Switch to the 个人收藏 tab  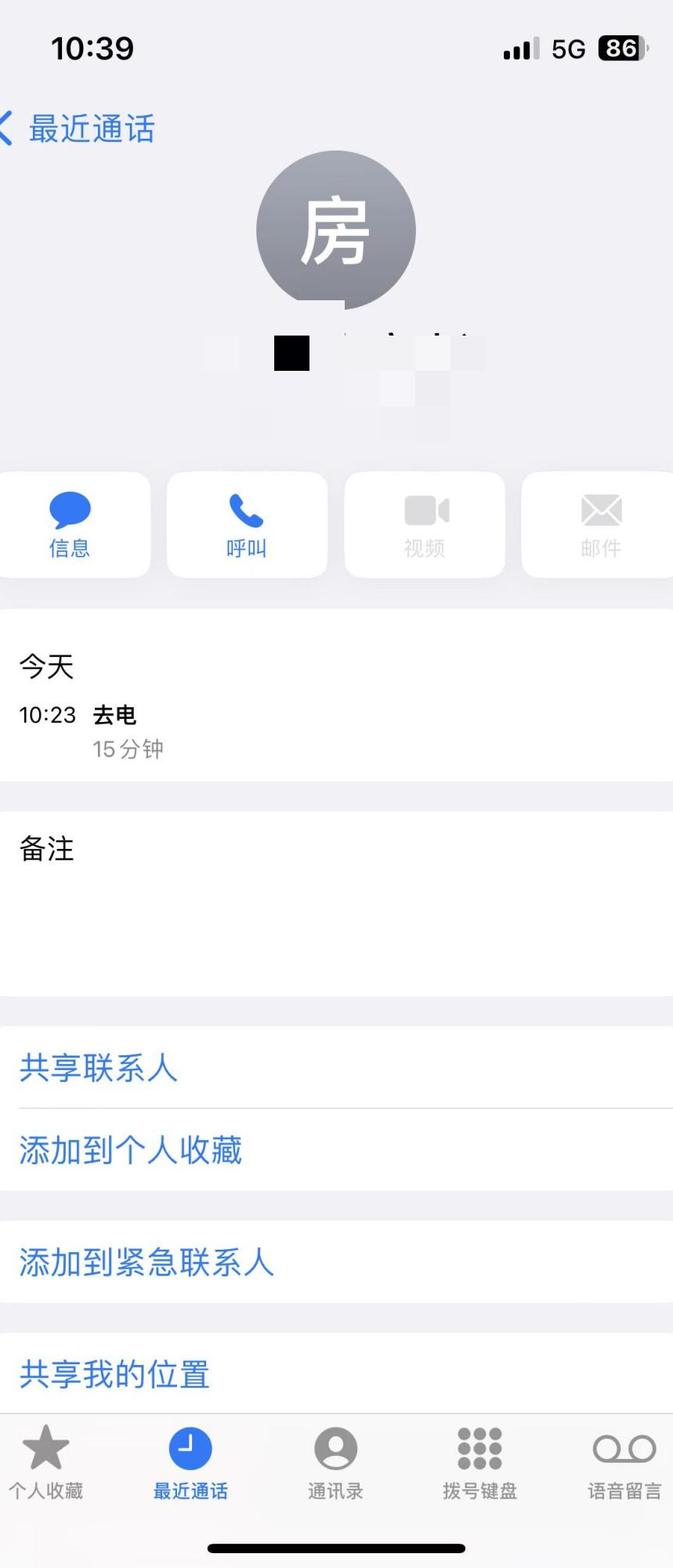click(46, 1463)
